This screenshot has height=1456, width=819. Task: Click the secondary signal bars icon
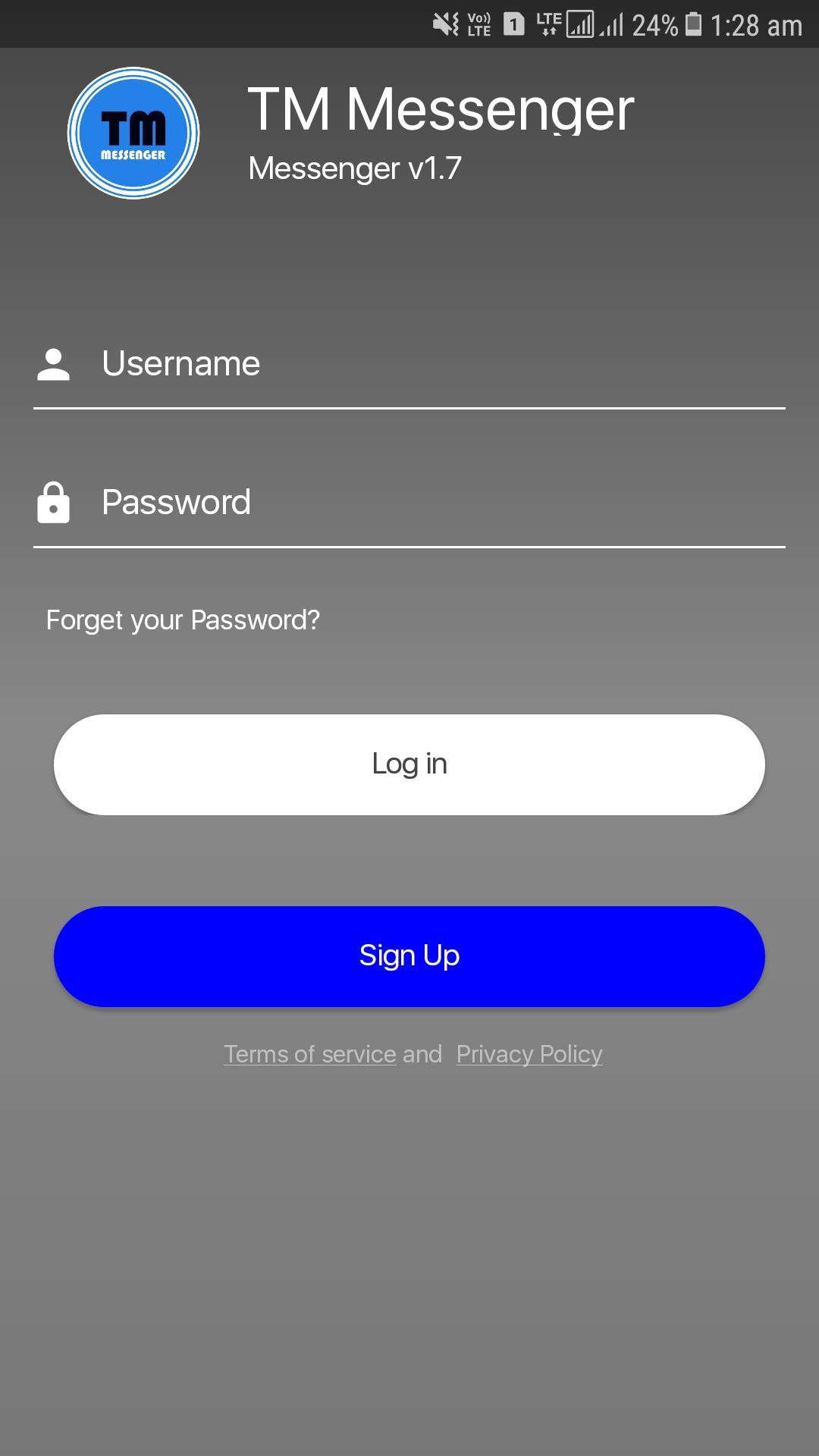[x=611, y=23]
